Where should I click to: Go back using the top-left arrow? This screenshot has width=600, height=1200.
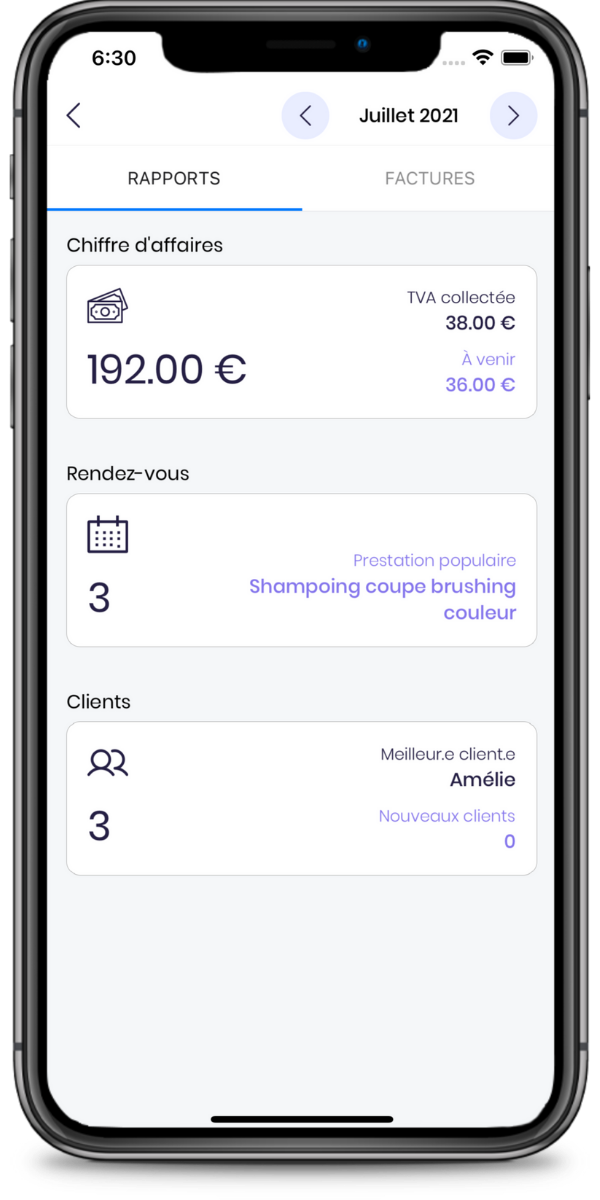coord(73,115)
